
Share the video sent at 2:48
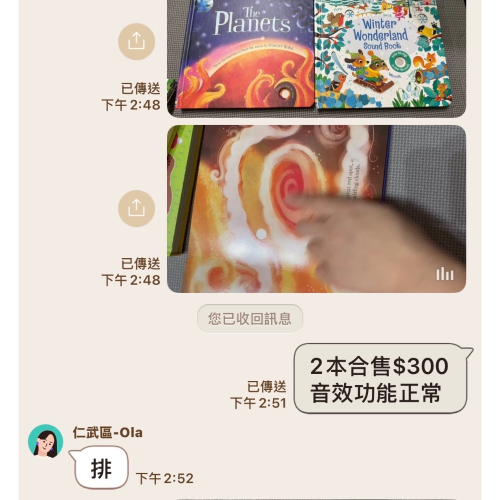[136, 208]
